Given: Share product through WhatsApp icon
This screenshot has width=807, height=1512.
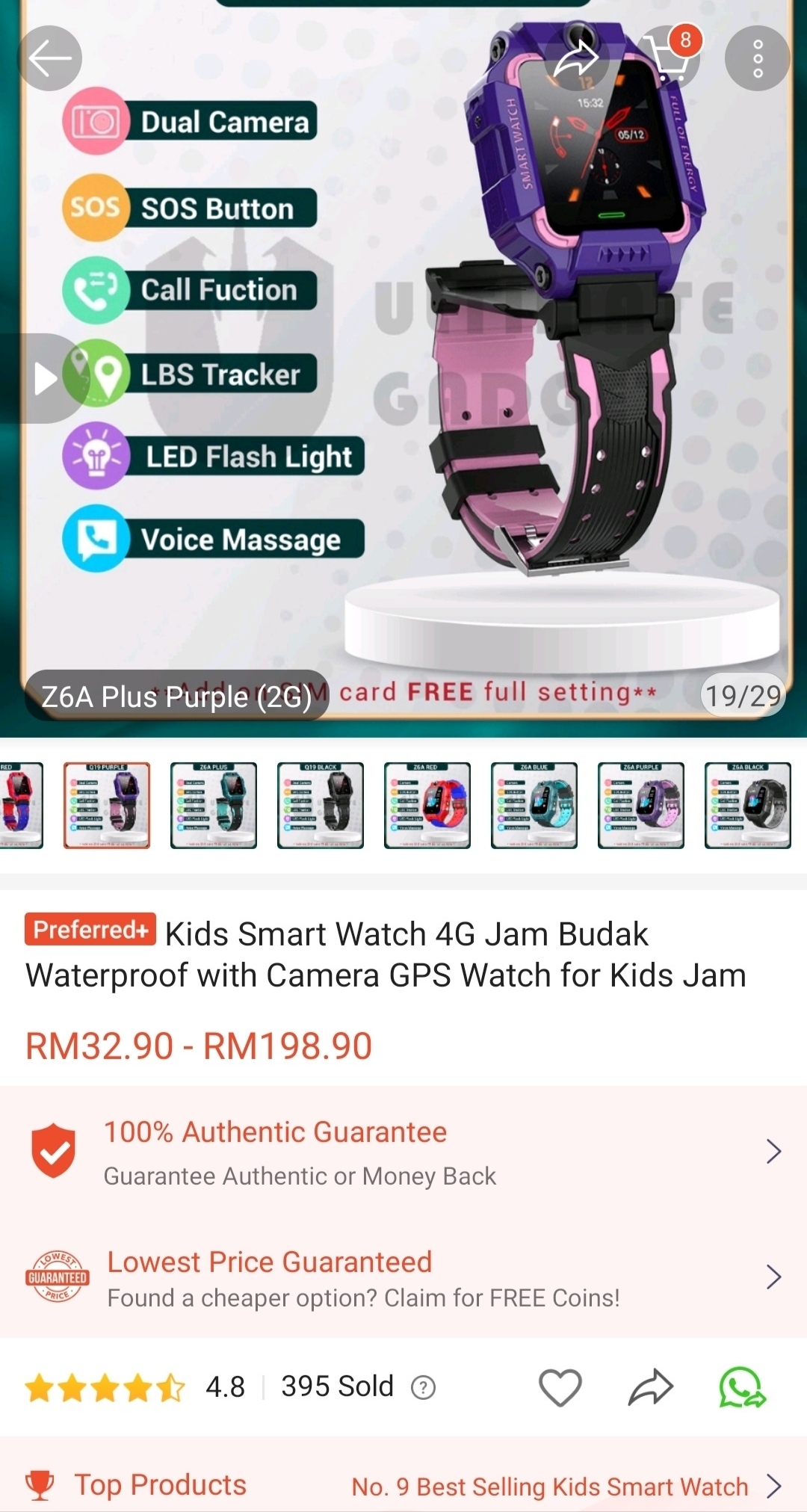Looking at the screenshot, I should click(x=741, y=1387).
